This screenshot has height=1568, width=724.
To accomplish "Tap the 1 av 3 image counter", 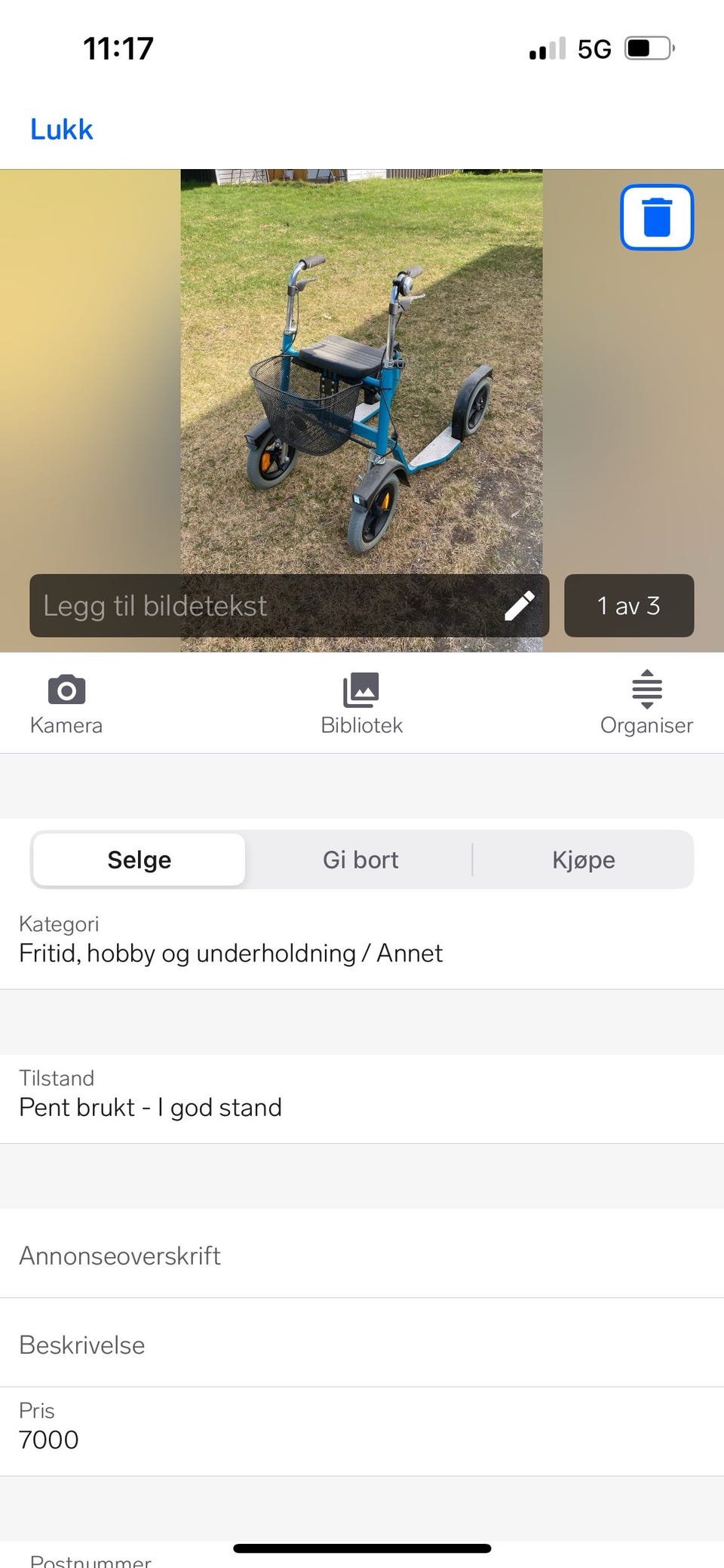I will pyautogui.click(x=628, y=605).
